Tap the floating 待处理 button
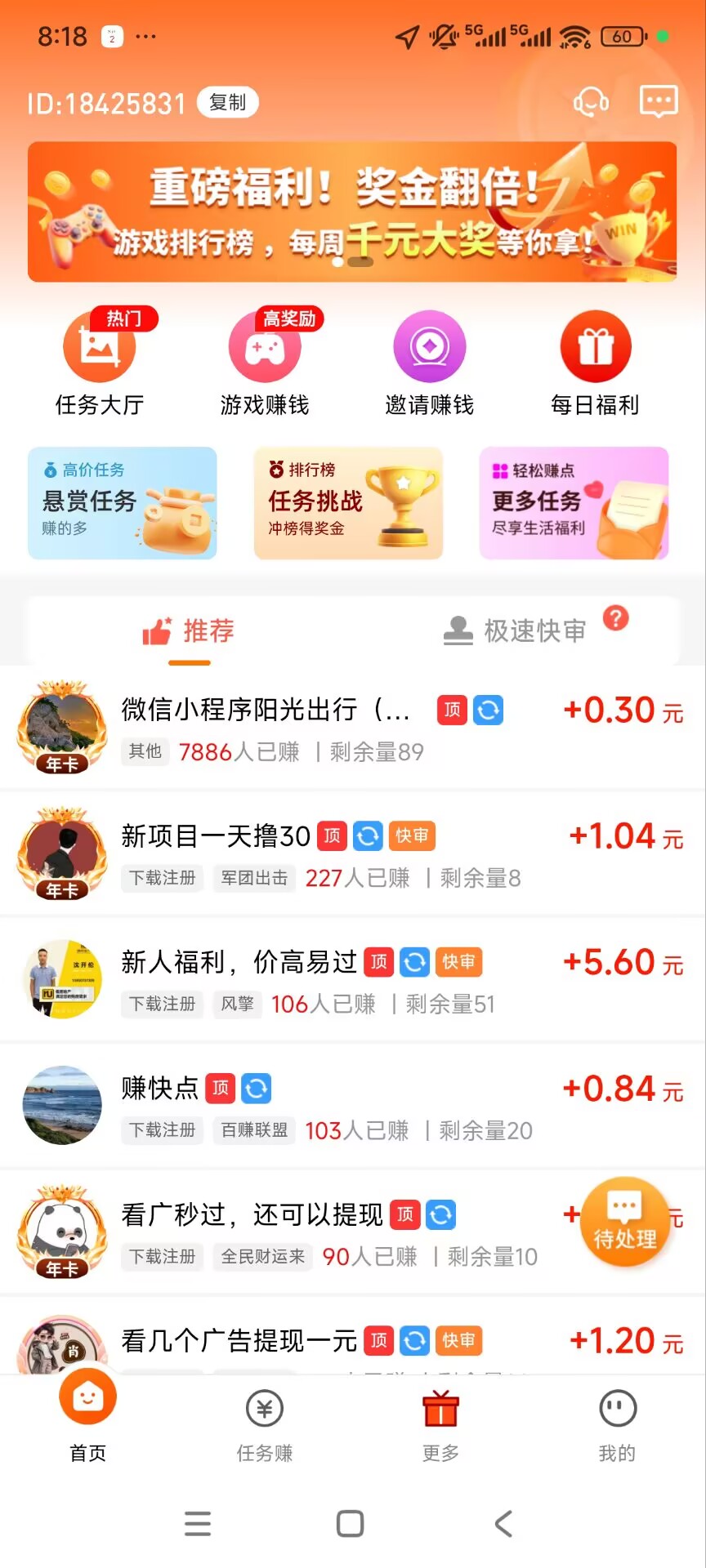Viewport: 706px width, 1568px height. click(625, 1222)
